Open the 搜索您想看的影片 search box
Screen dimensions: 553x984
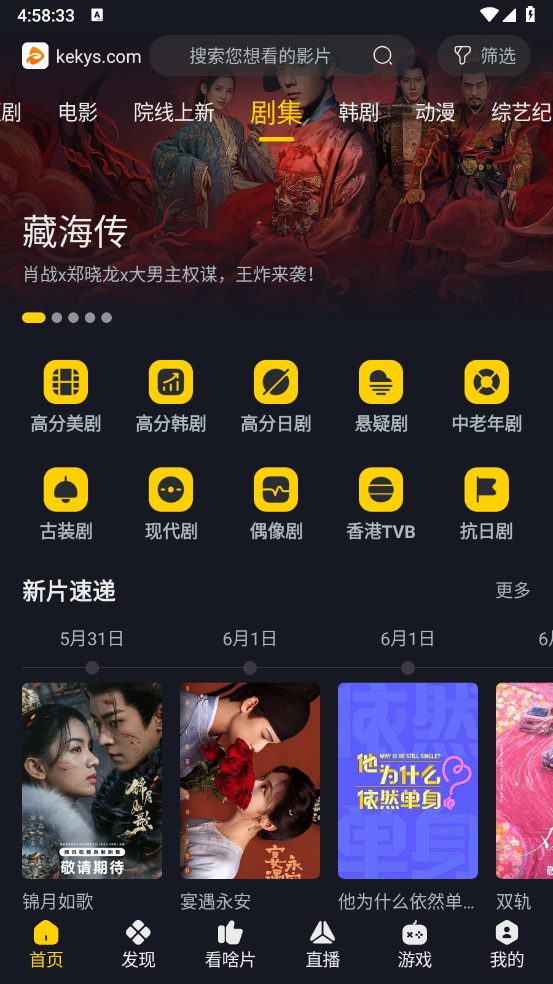click(x=281, y=56)
